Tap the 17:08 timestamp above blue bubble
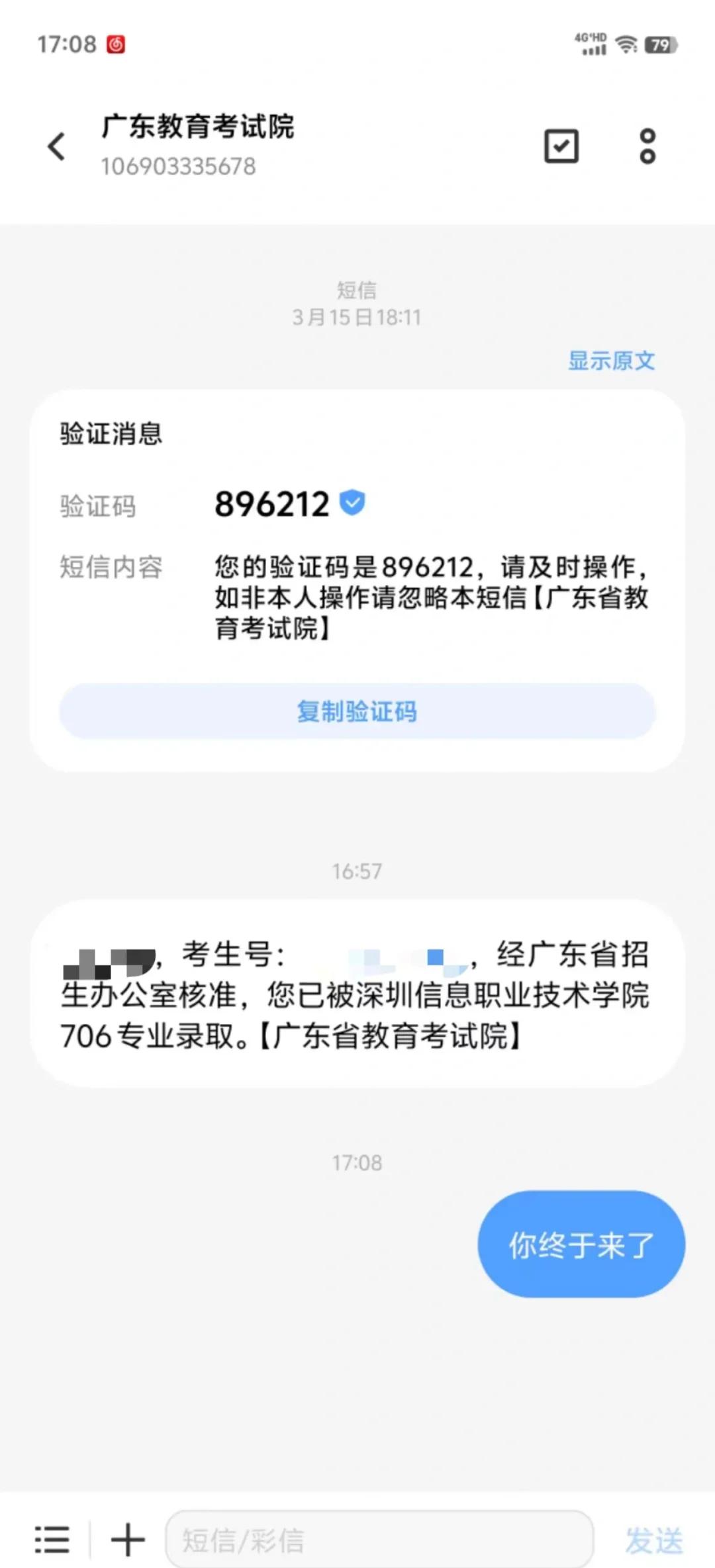Screen dimensions: 715x1568 [357, 1163]
